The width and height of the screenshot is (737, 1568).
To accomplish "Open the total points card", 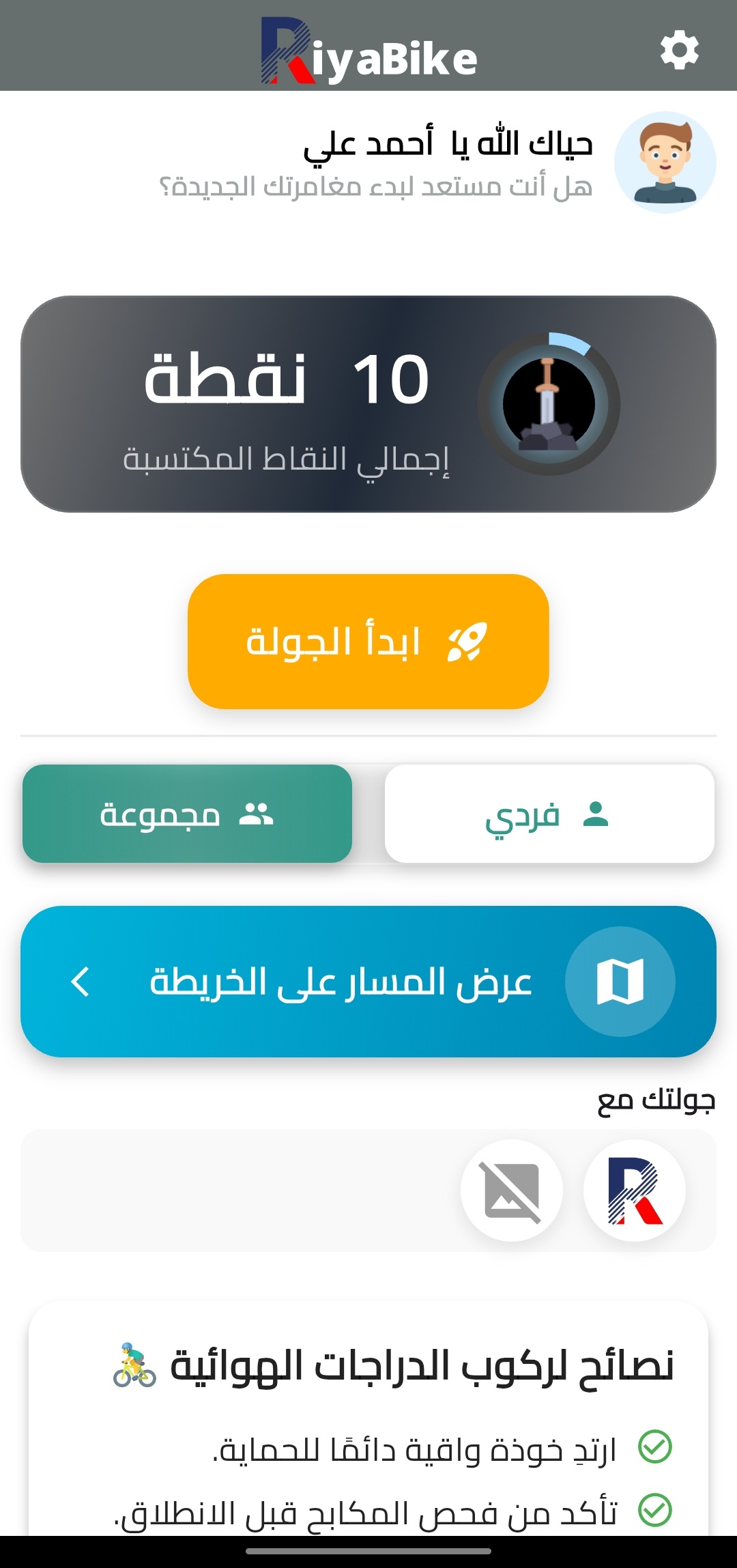I will pyautogui.click(x=369, y=404).
